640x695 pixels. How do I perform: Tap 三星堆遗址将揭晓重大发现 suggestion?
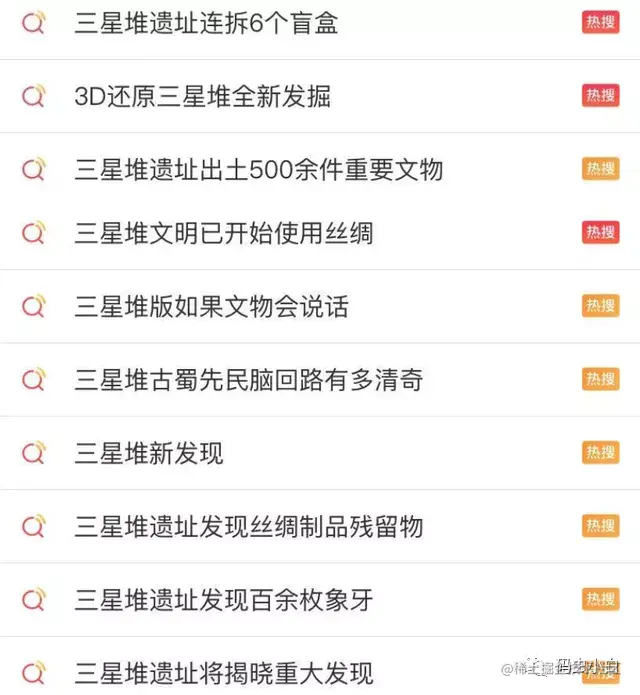tap(224, 672)
